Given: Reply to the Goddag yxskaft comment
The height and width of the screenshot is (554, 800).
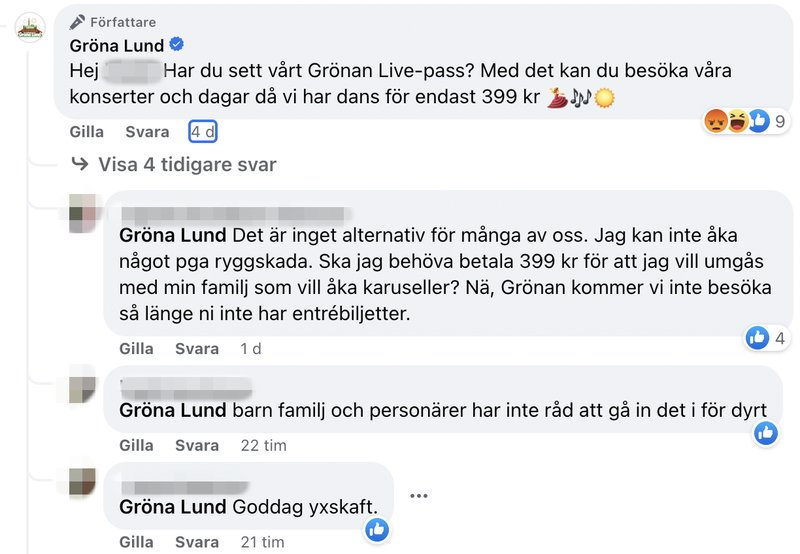Looking at the screenshot, I should 197,542.
